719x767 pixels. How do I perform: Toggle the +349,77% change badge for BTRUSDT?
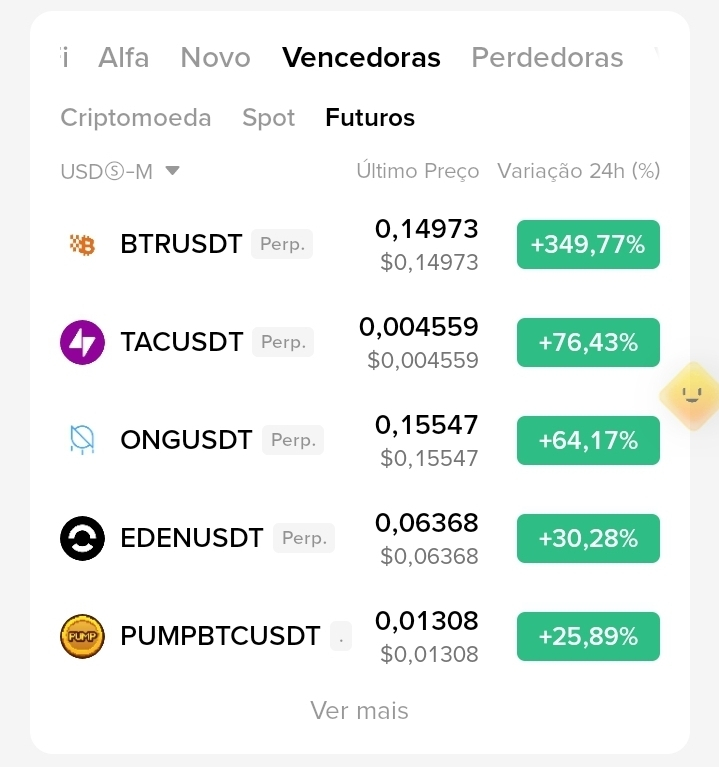588,245
